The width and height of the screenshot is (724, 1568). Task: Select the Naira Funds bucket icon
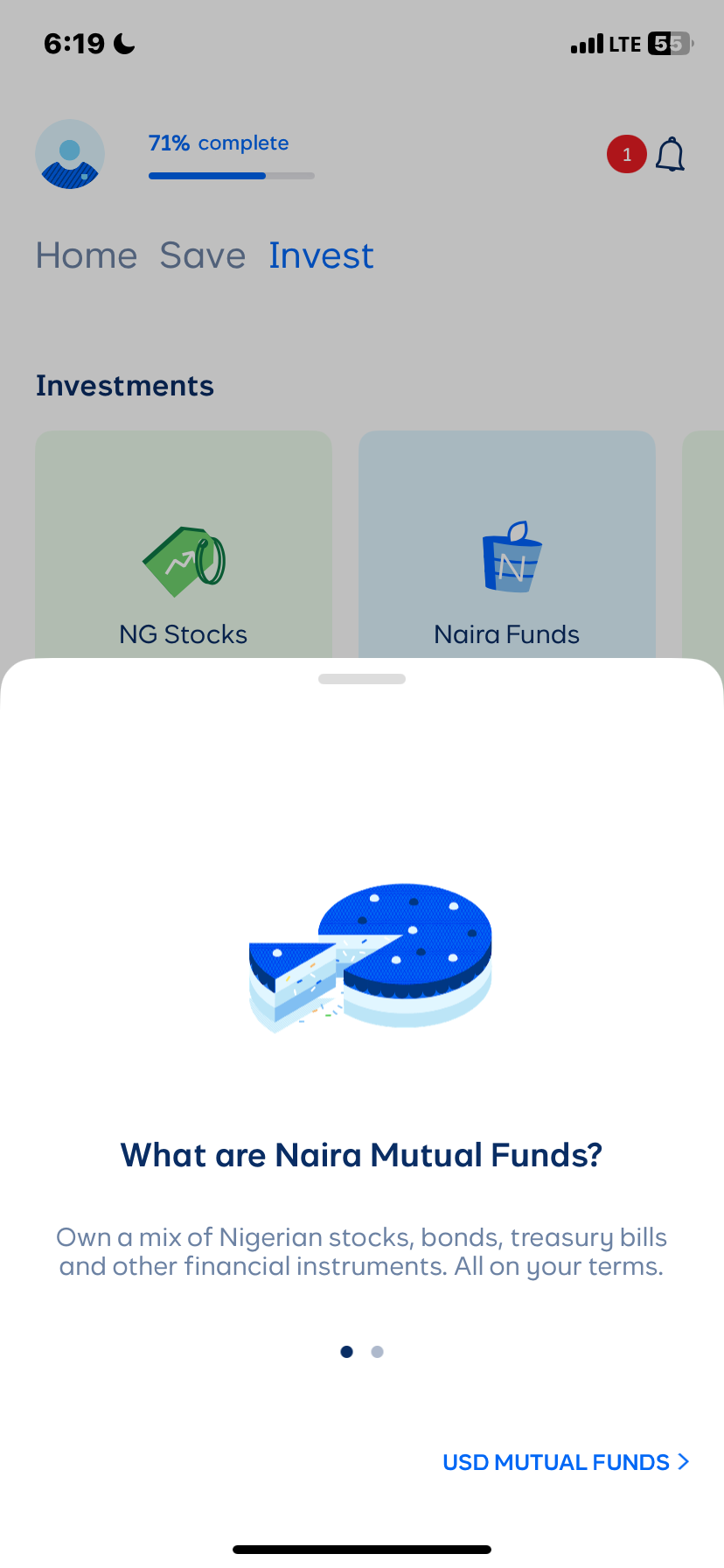[510, 558]
